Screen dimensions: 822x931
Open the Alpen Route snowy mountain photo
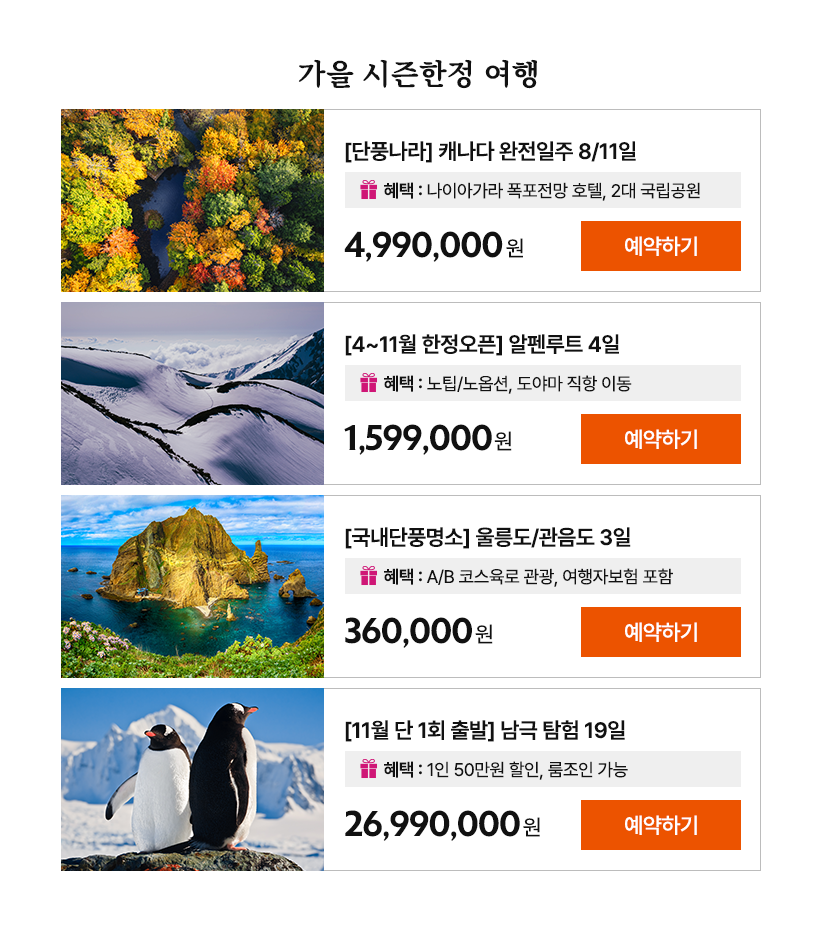tap(192, 393)
